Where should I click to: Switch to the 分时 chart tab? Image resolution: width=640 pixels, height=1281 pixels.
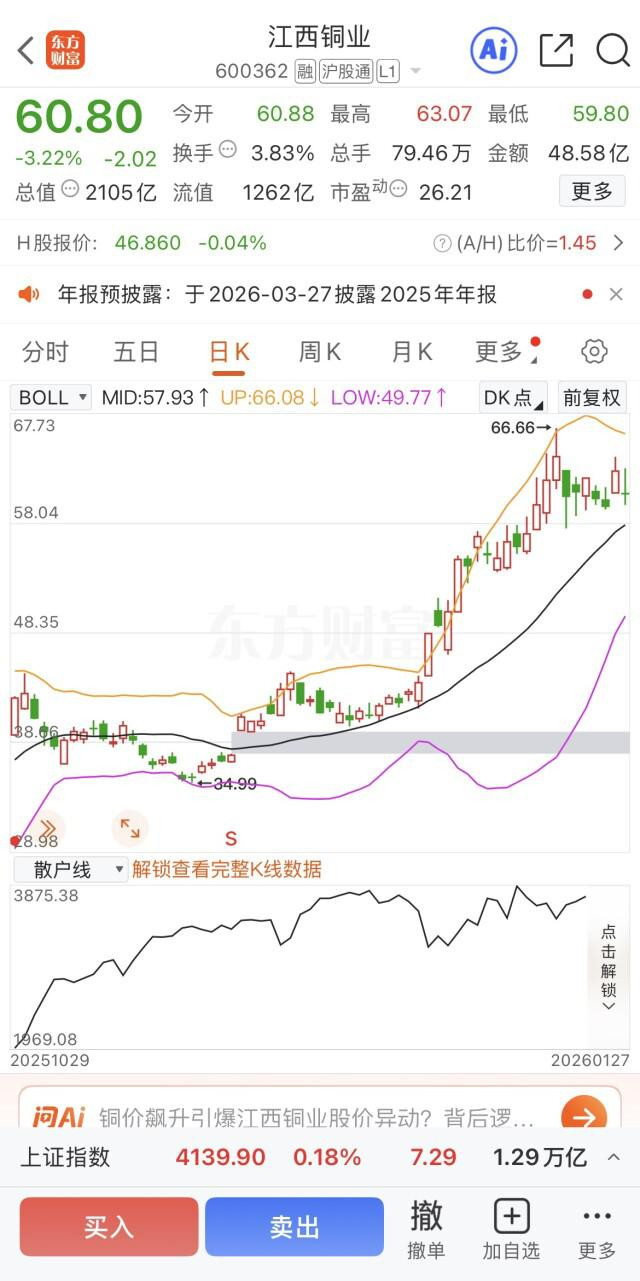pyautogui.click(x=45, y=352)
